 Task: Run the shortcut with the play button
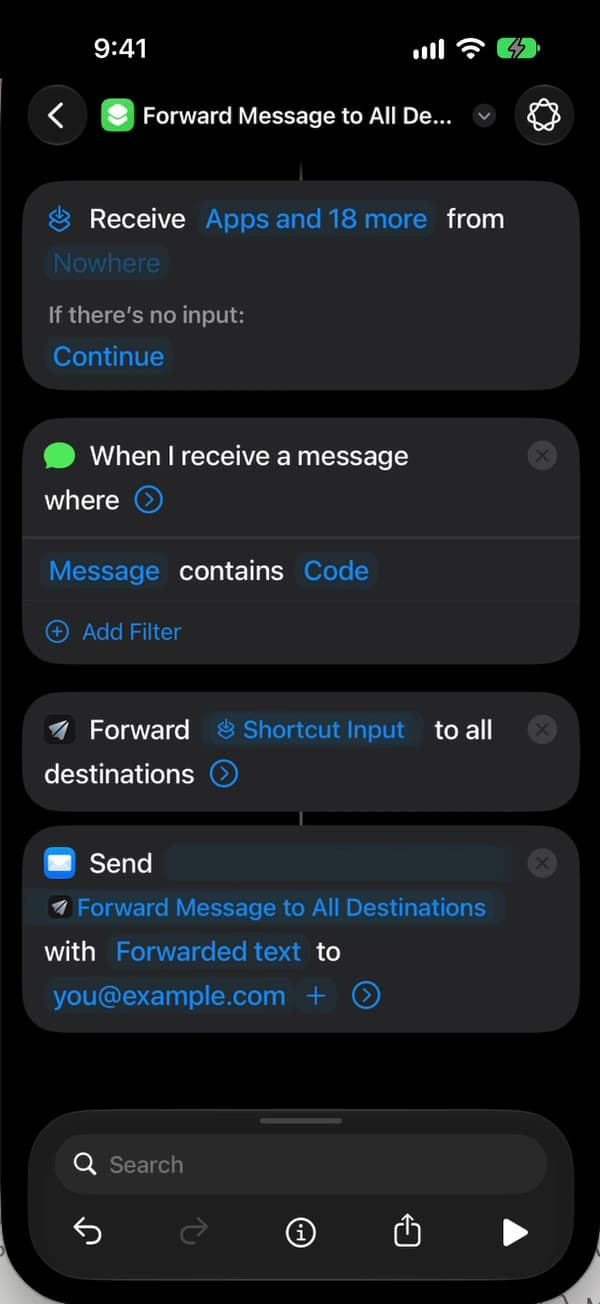[514, 1233]
